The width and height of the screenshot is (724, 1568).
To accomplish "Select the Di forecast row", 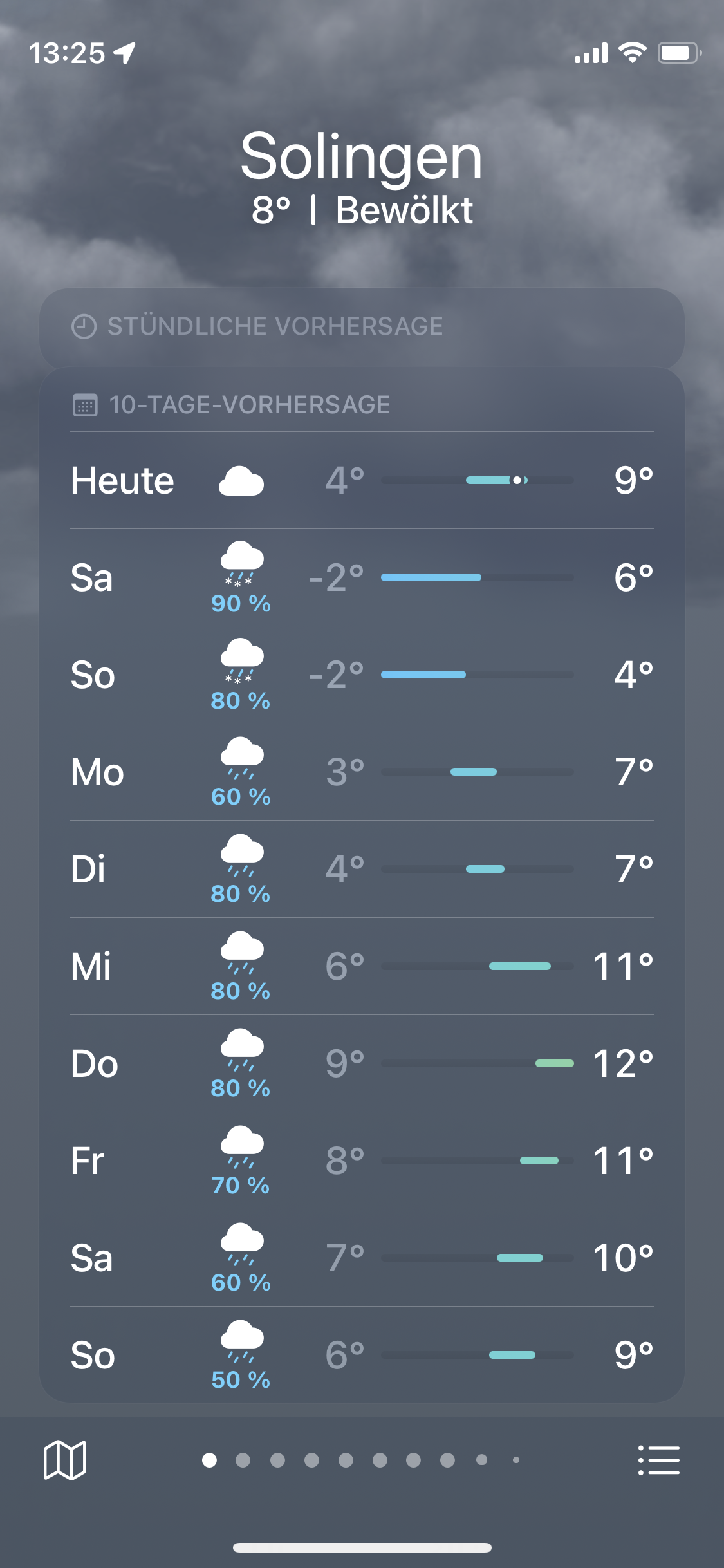I will pyautogui.click(x=362, y=870).
